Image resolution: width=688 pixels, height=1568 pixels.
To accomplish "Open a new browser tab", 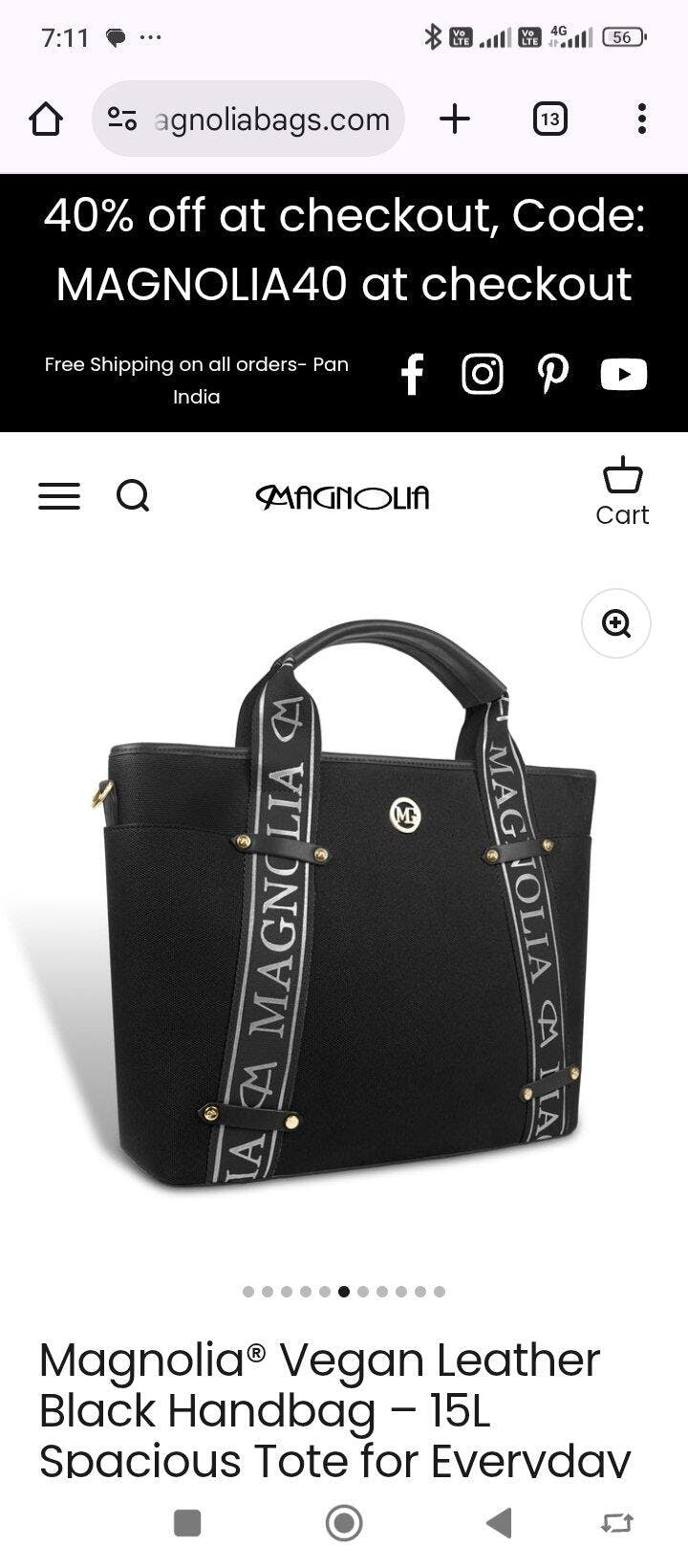I will (x=455, y=120).
